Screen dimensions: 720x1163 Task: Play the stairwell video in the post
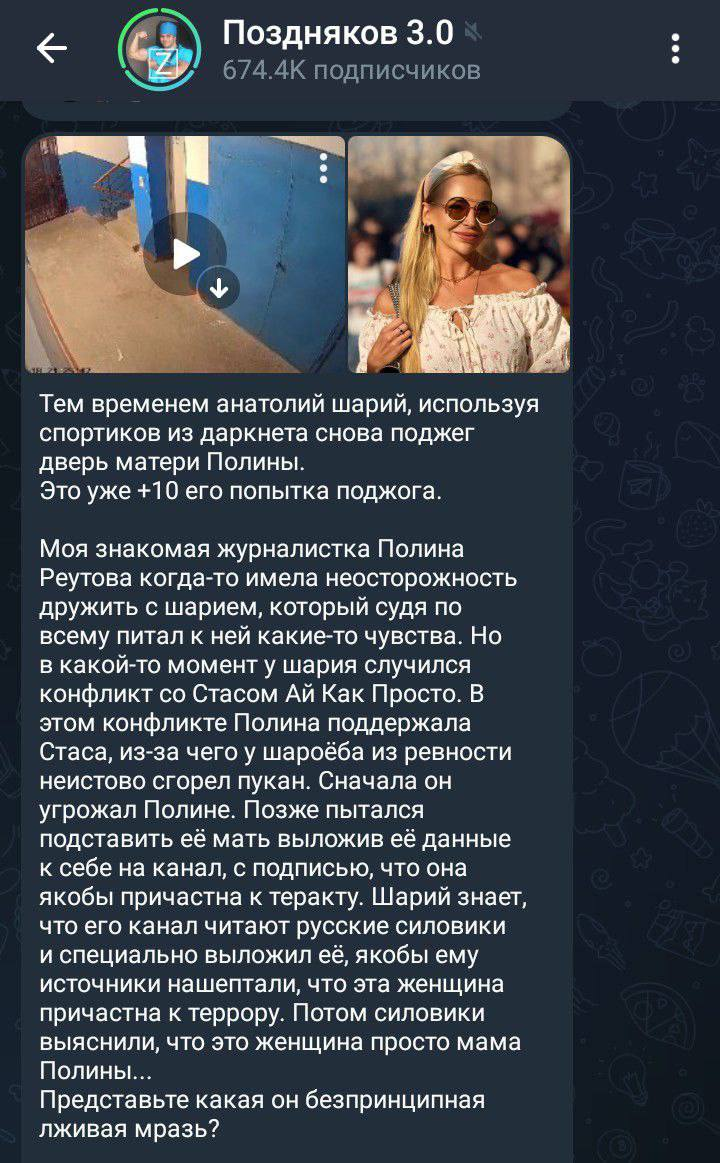pos(185,254)
